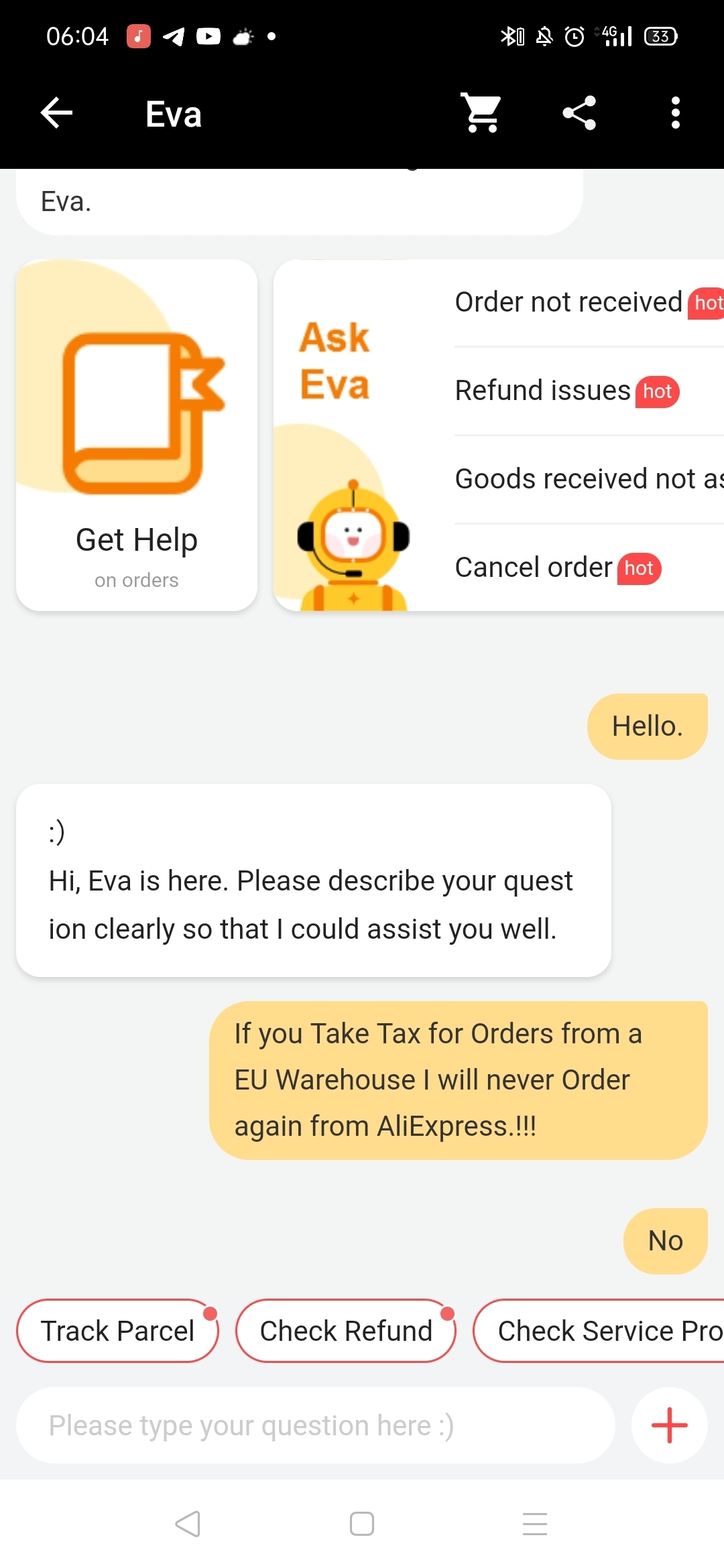Open Check Service Progress chip
Viewport: 724px width, 1568px height.
tap(599, 1331)
